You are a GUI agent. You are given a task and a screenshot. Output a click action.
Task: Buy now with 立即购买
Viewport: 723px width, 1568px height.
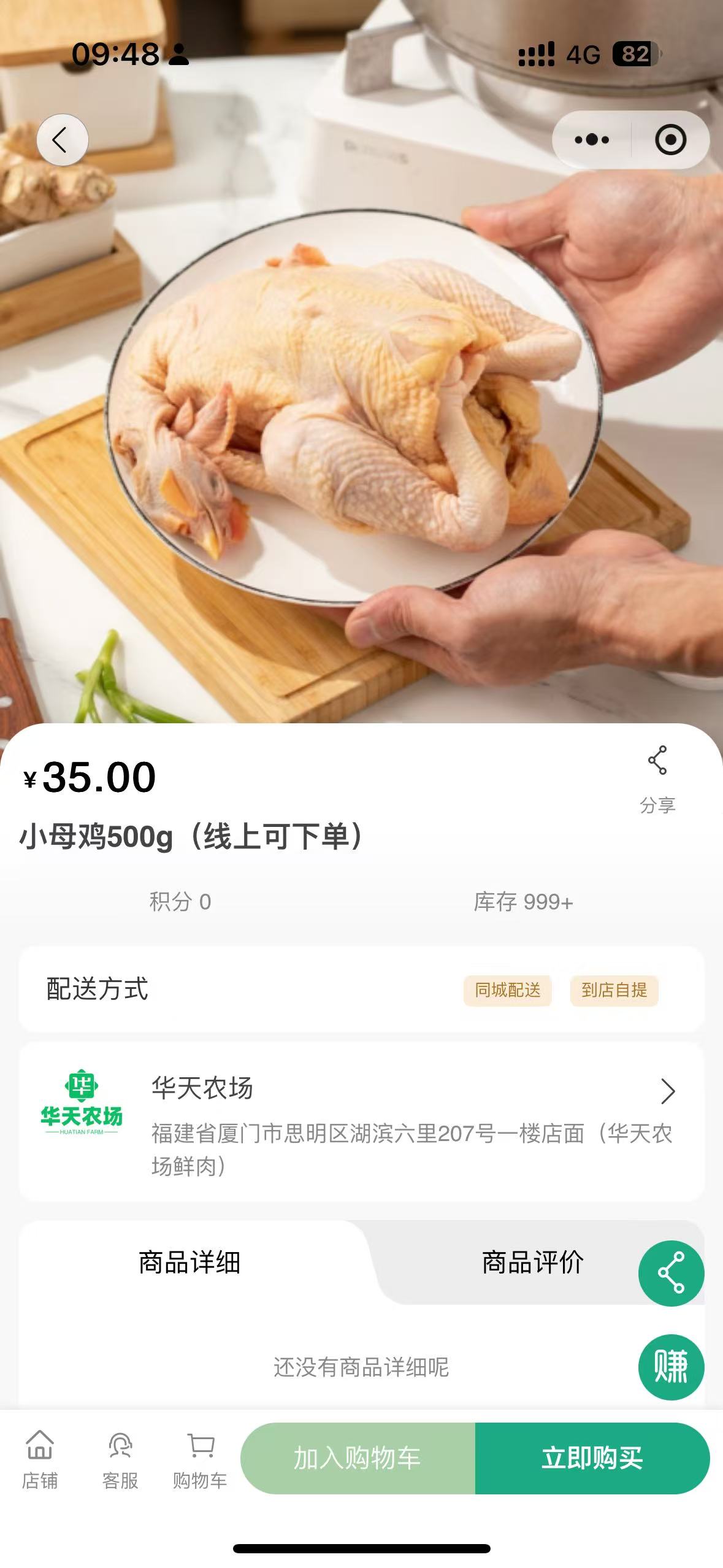592,1458
